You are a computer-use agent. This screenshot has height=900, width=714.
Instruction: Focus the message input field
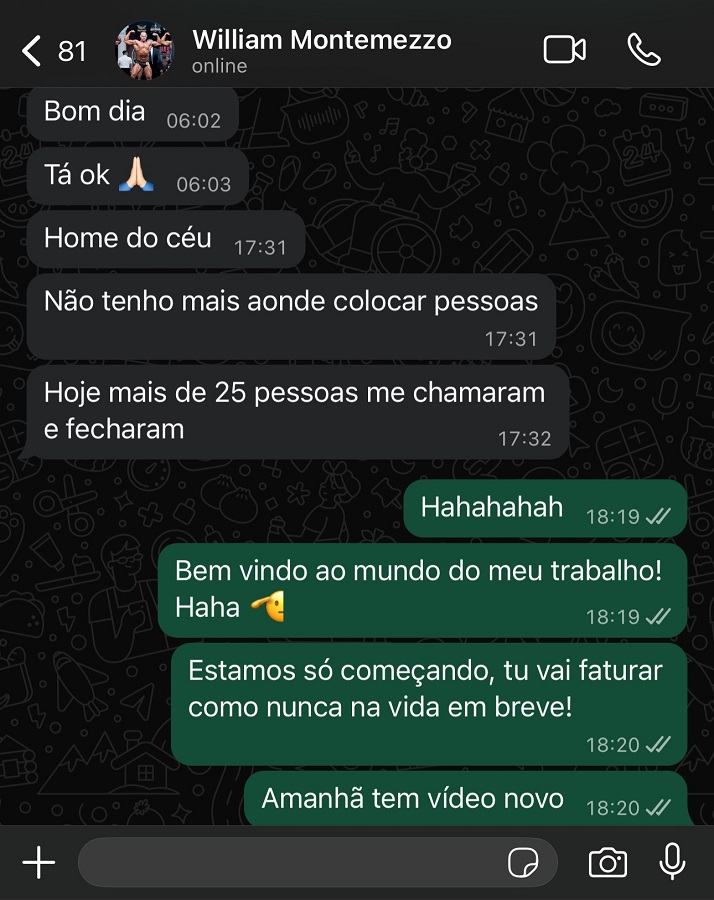pos(290,862)
